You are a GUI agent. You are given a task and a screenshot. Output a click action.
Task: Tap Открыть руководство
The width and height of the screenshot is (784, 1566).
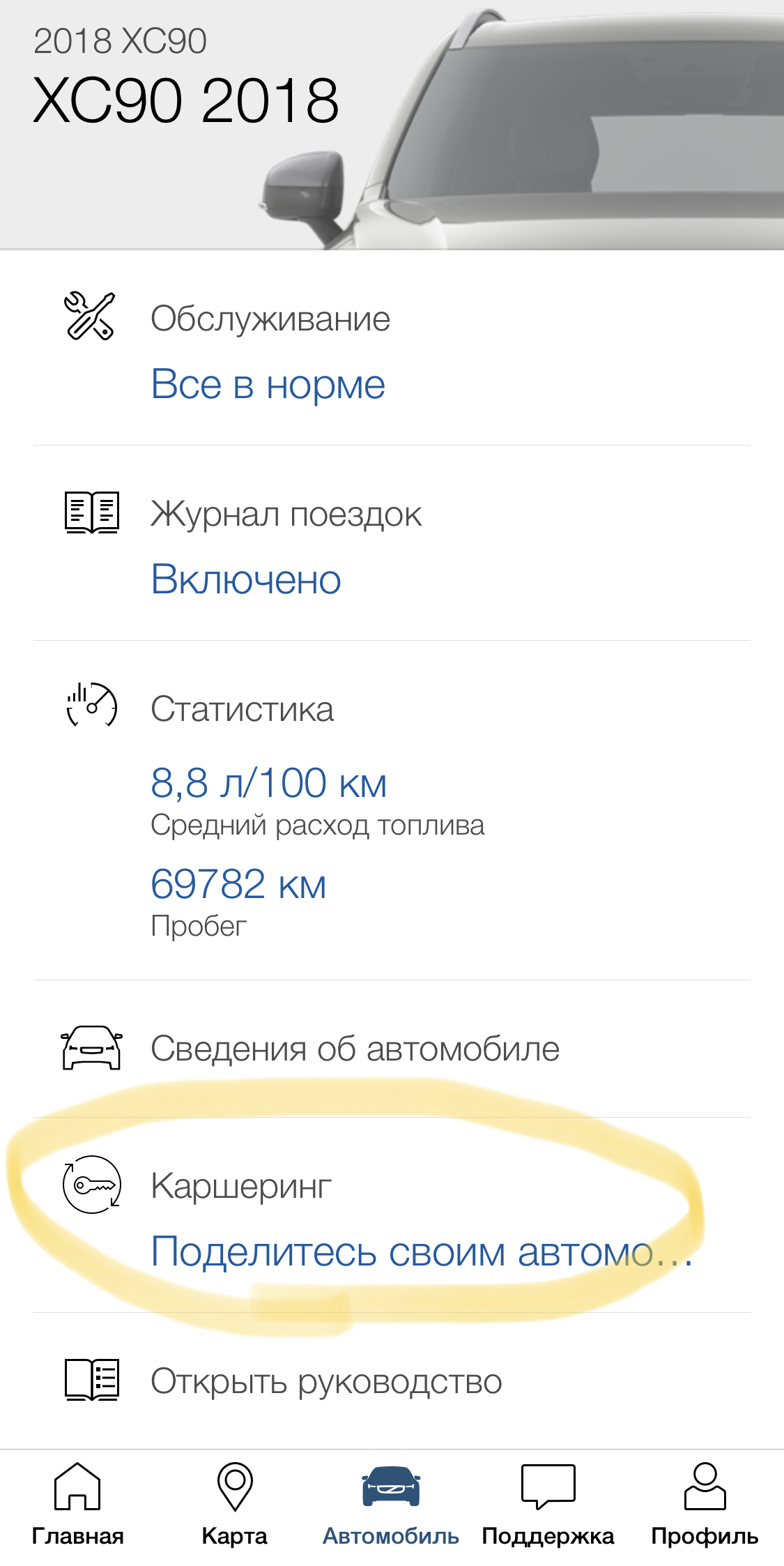click(x=392, y=1381)
